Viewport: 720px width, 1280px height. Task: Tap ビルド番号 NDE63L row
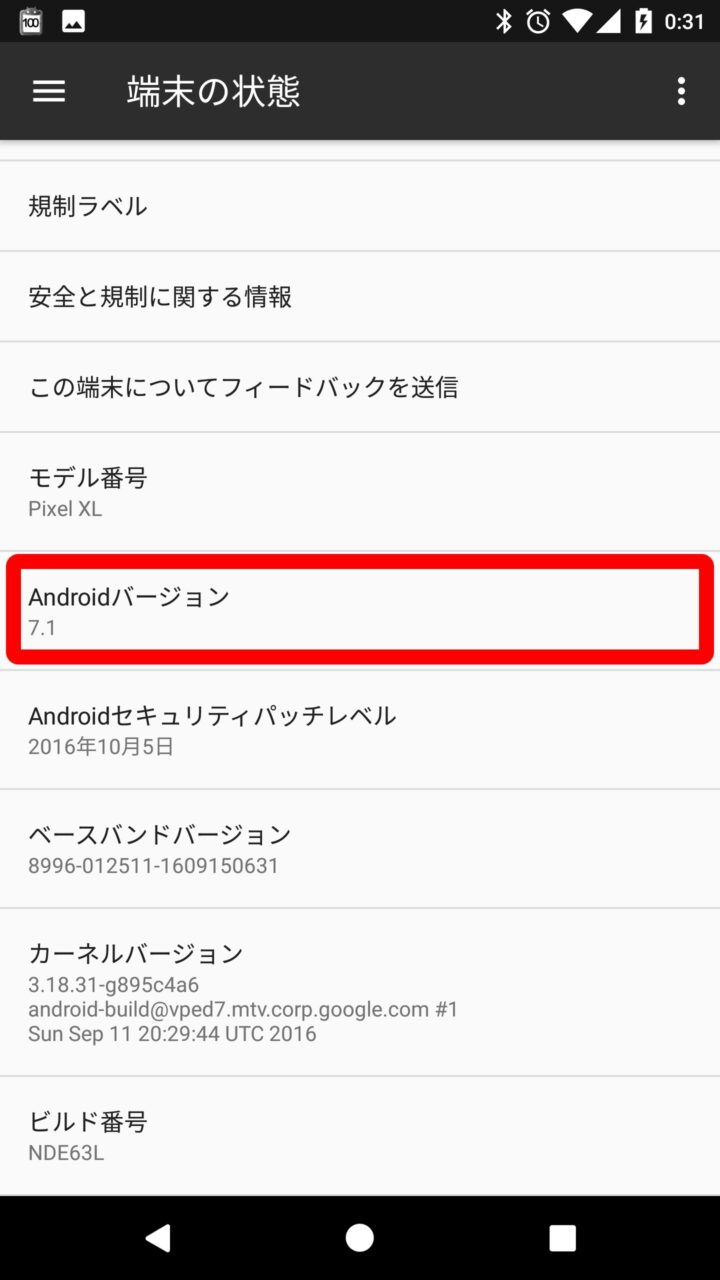point(360,1135)
